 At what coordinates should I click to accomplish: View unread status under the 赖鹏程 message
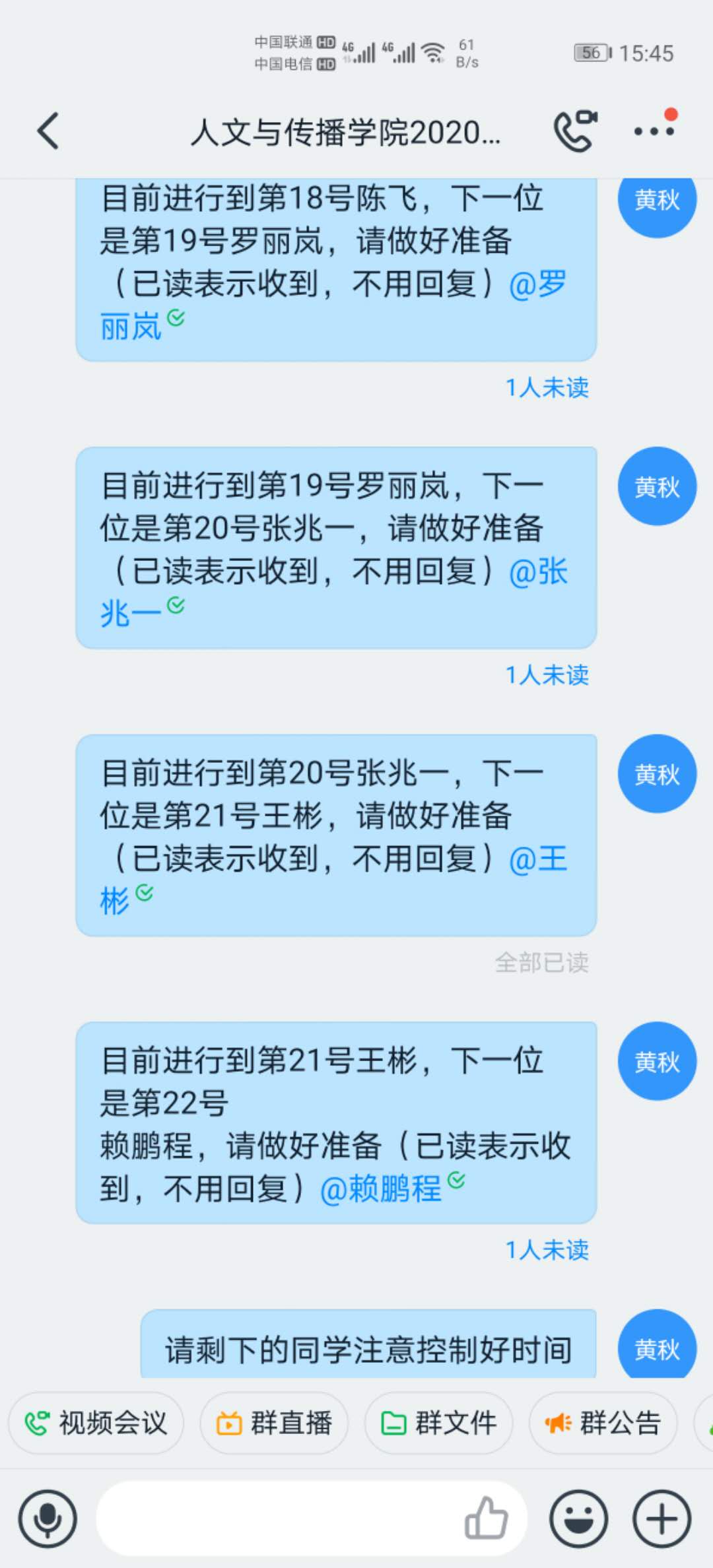[547, 1250]
